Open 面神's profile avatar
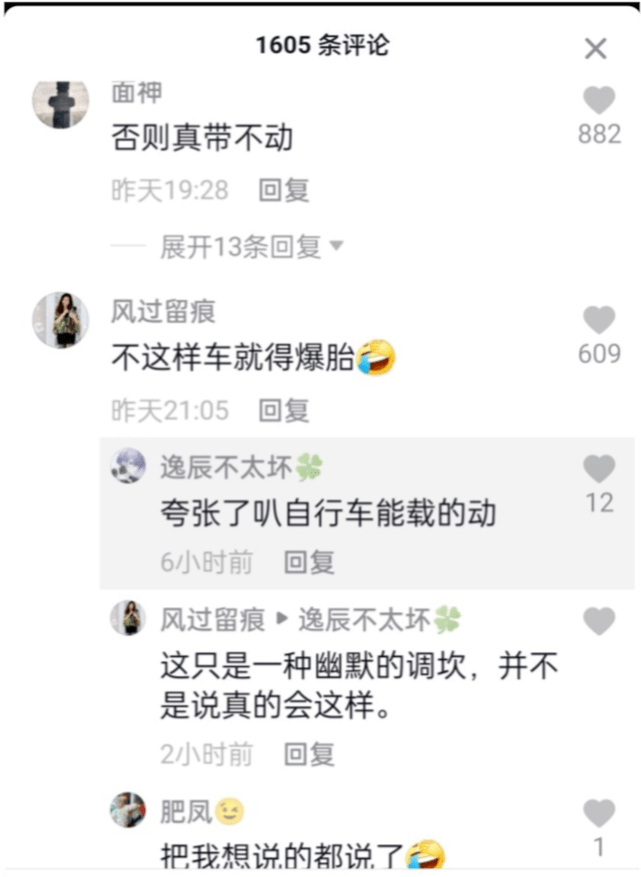The height and width of the screenshot is (877, 641). pos(61,101)
